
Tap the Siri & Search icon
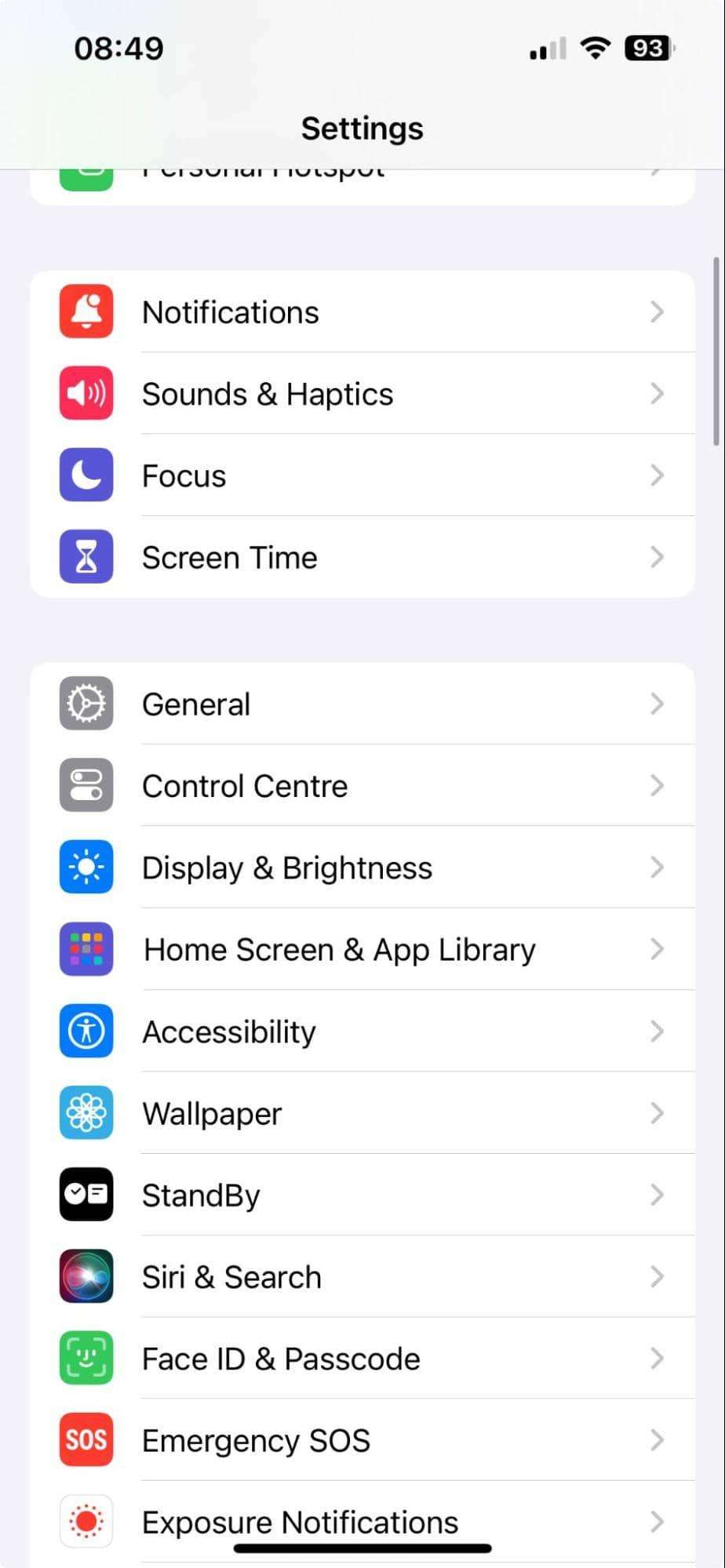point(86,1277)
